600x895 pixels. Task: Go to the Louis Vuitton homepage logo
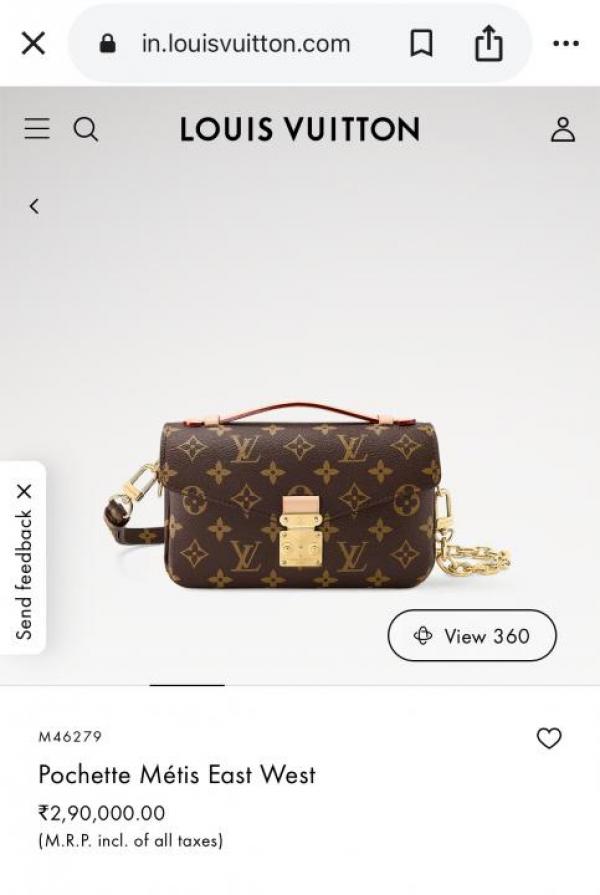tap(299, 129)
